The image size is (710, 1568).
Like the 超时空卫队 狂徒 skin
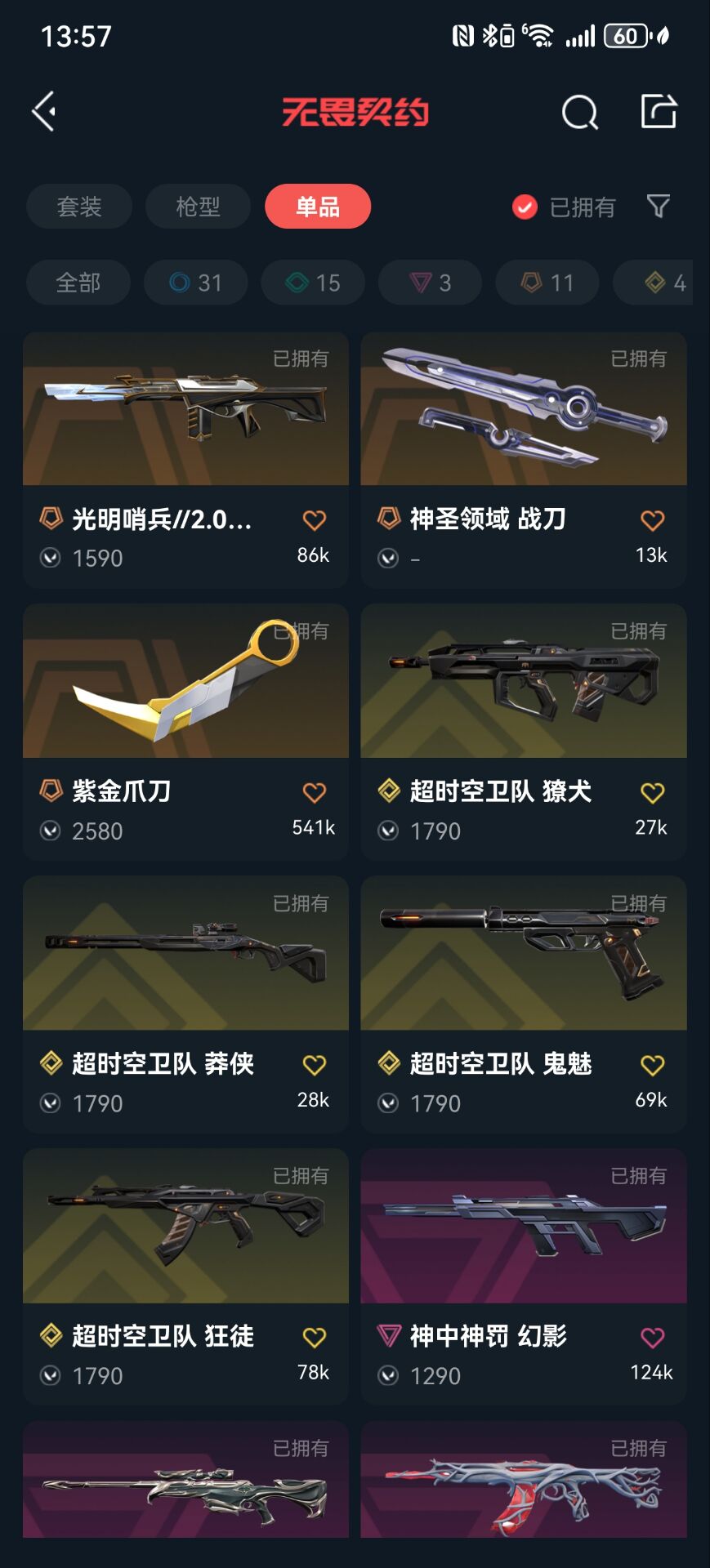pyautogui.click(x=315, y=1337)
